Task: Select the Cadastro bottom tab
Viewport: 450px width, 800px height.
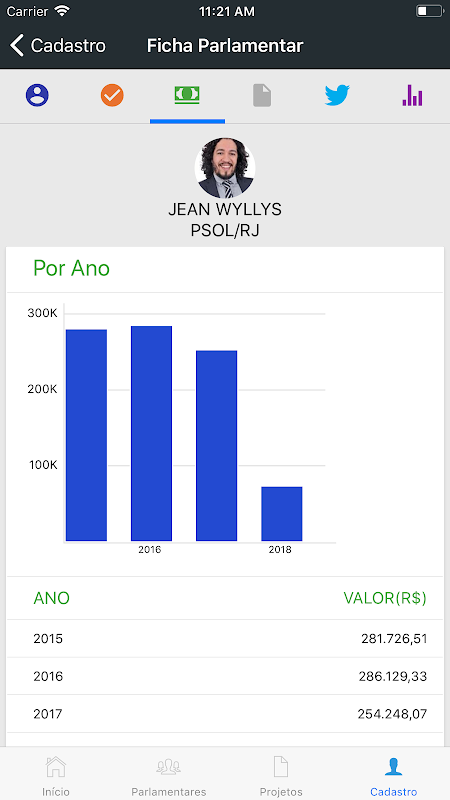Action: pos(393,775)
